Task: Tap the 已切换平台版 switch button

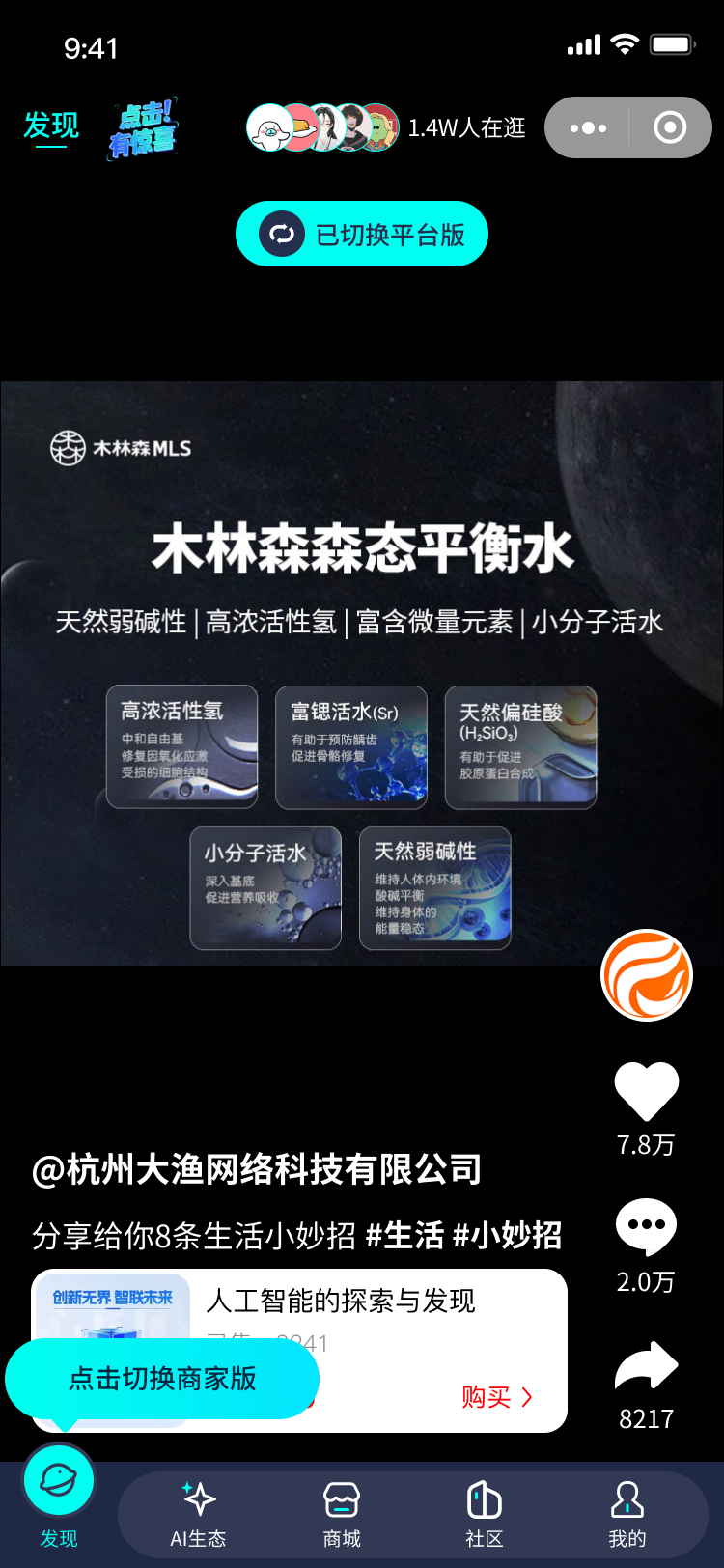Action: pos(362,234)
